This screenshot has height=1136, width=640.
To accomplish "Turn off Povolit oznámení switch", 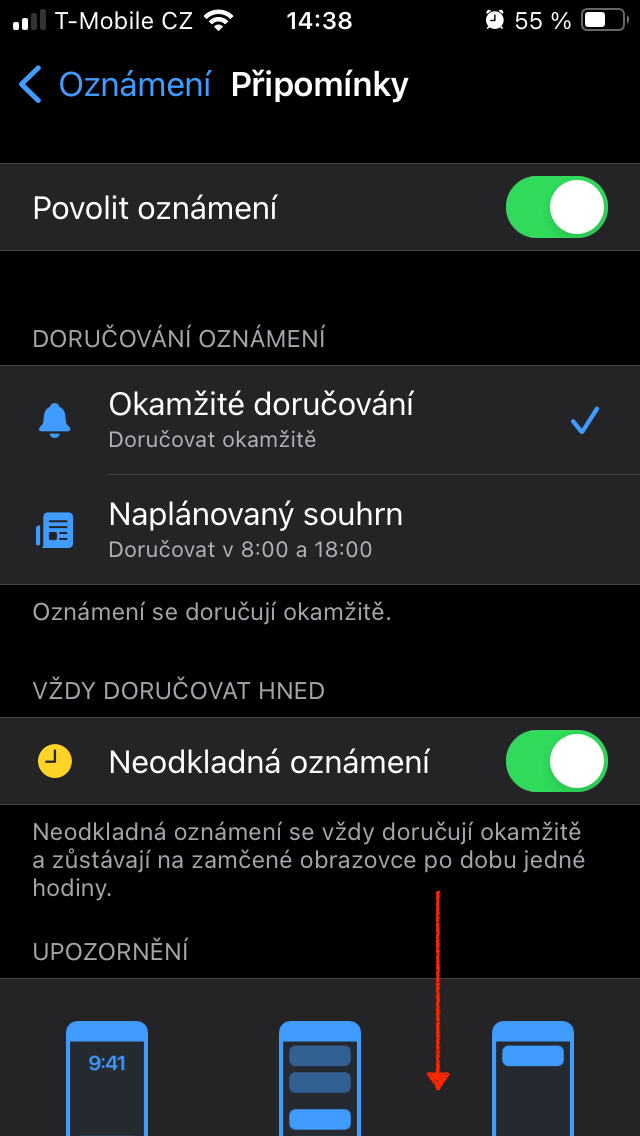I will click(x=556, y=208).
